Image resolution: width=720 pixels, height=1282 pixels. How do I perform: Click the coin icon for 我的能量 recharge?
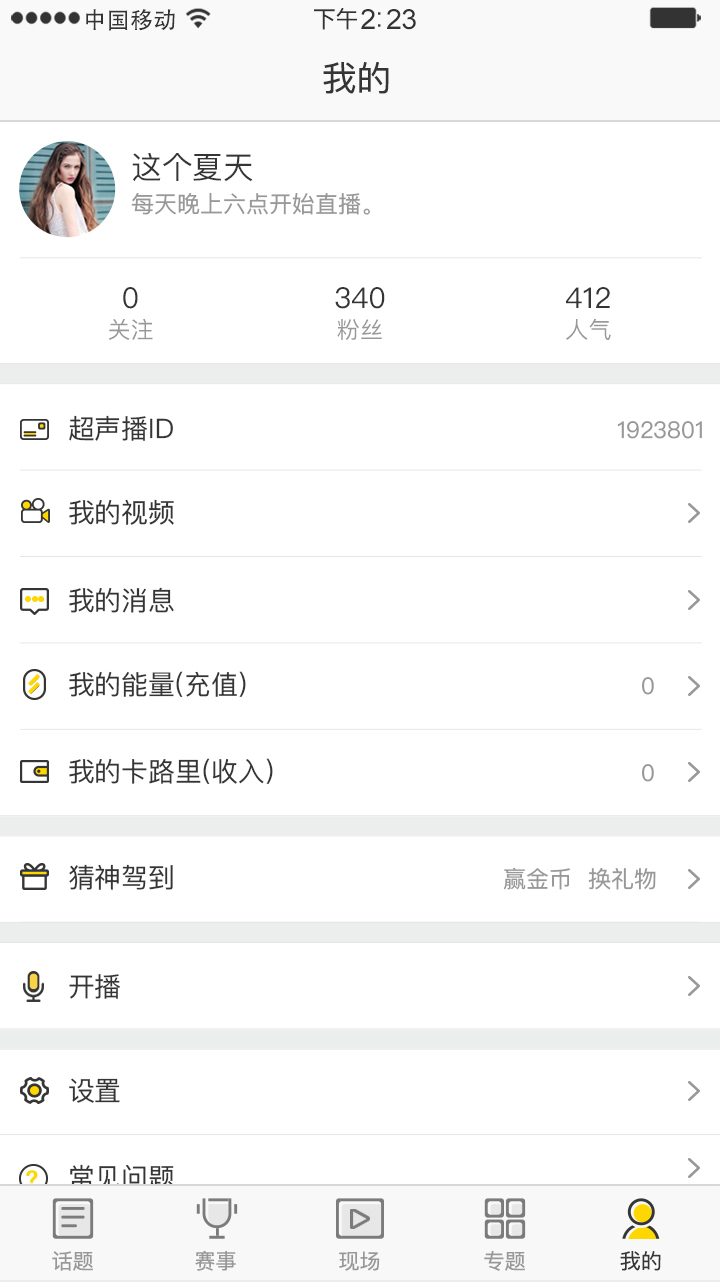pyautogui.click(x=34, y=686)
